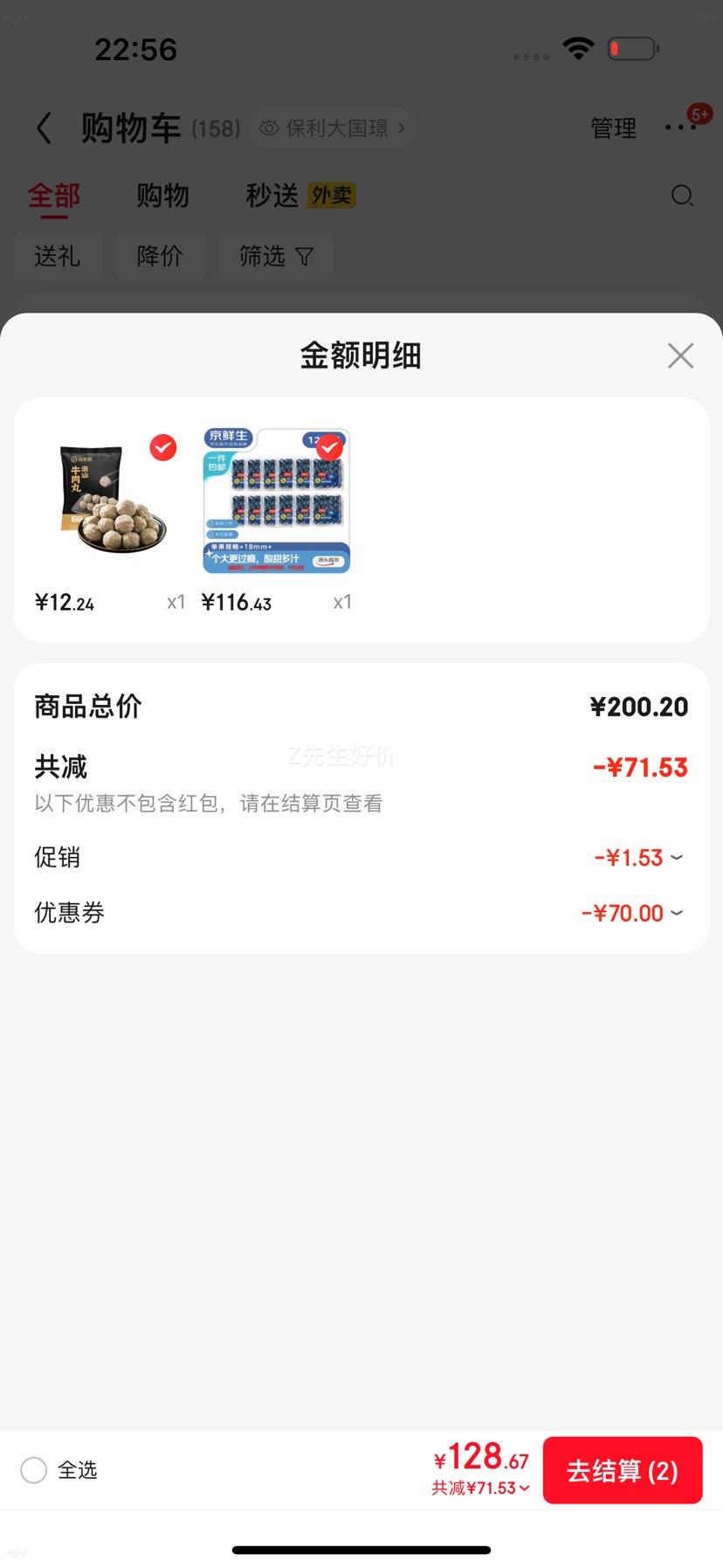Click the eye icon beside 保利大国璟
Screen dimensions: 723x1568
[268, 128]
